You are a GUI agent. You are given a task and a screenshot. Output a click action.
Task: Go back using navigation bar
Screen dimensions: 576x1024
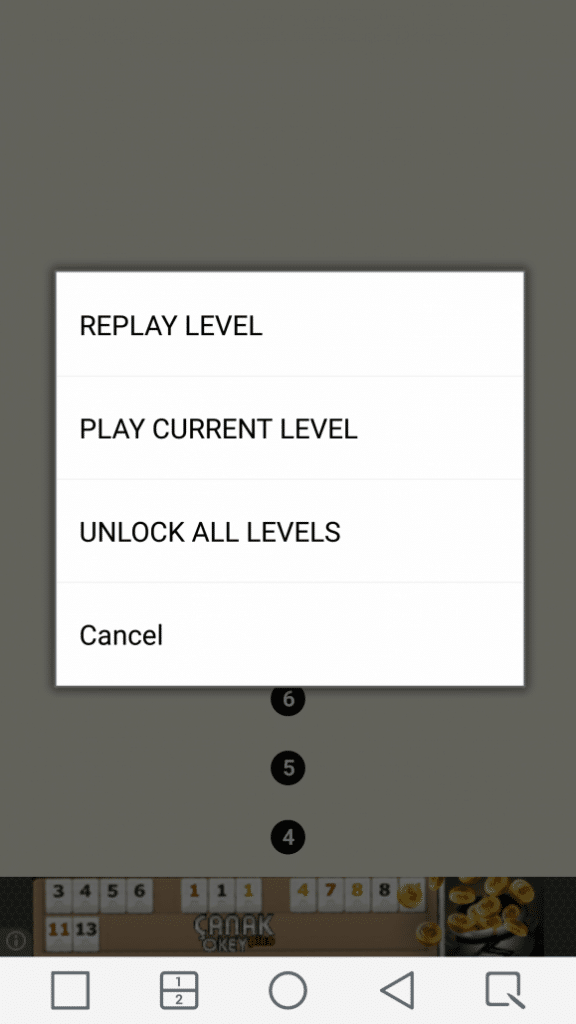coord(397,990)
